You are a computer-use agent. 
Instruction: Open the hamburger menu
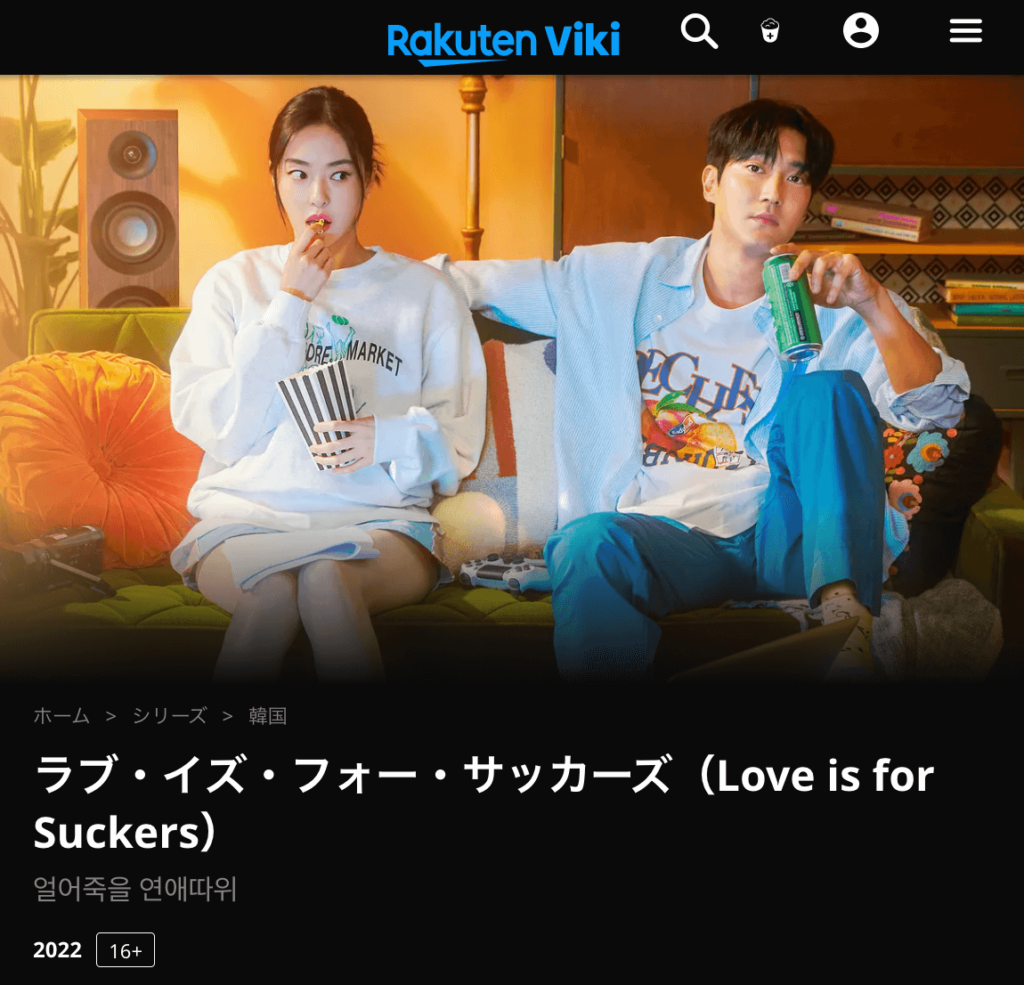pos(965,31)
